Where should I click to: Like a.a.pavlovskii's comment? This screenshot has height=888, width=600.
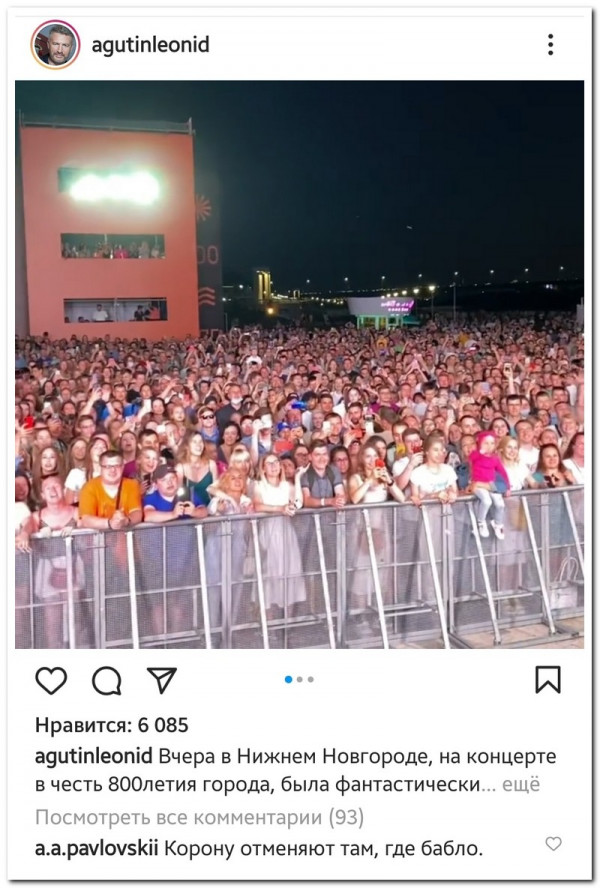tap(553, 844)
